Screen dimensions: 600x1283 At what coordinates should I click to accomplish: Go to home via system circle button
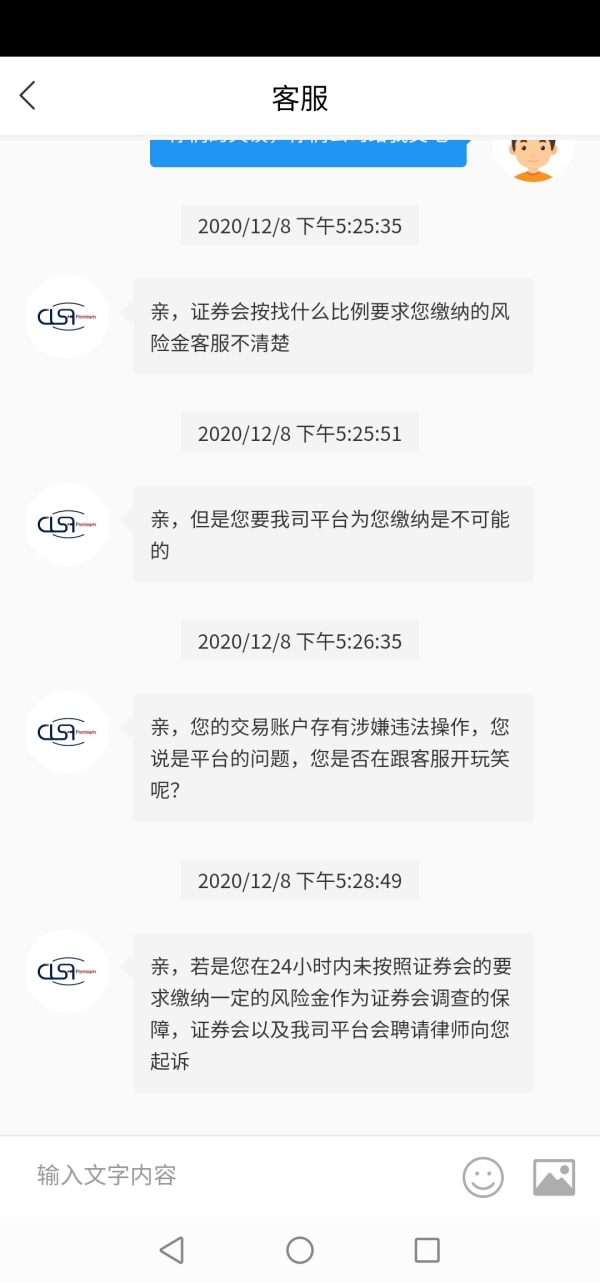coord(300,1250)
